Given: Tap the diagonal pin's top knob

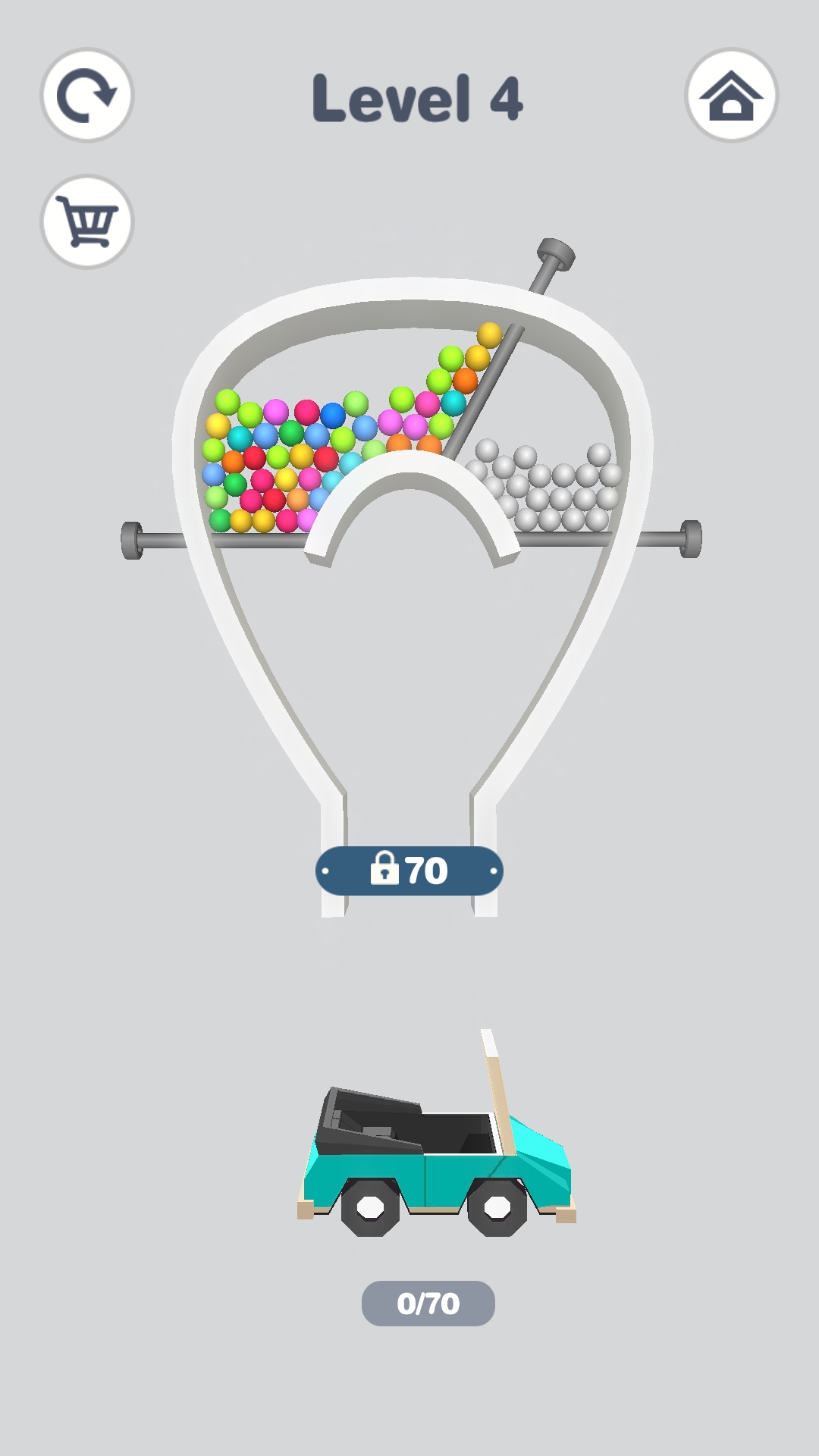Looking at the screenshot, I should click(556, 254).
